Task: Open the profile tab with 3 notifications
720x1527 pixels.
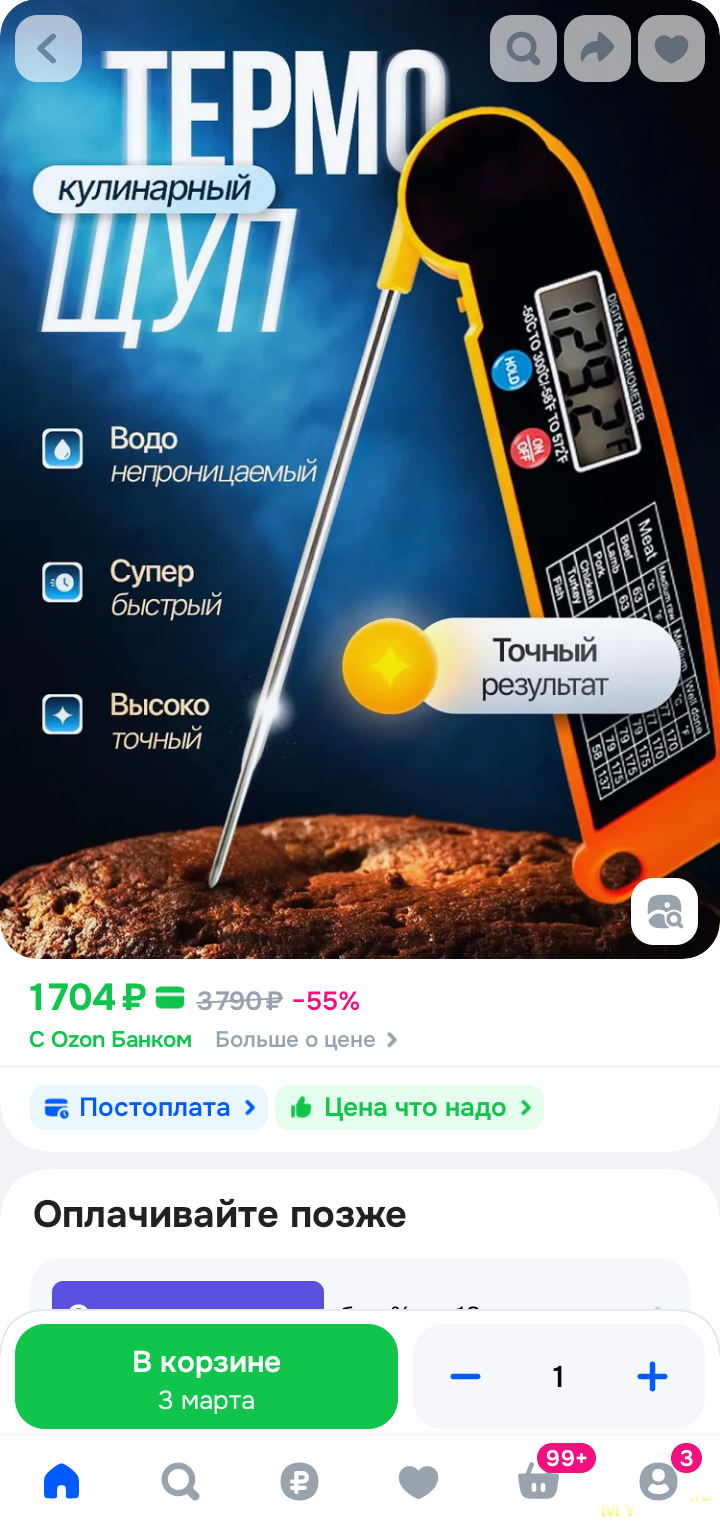Action: coord(658,1481)
